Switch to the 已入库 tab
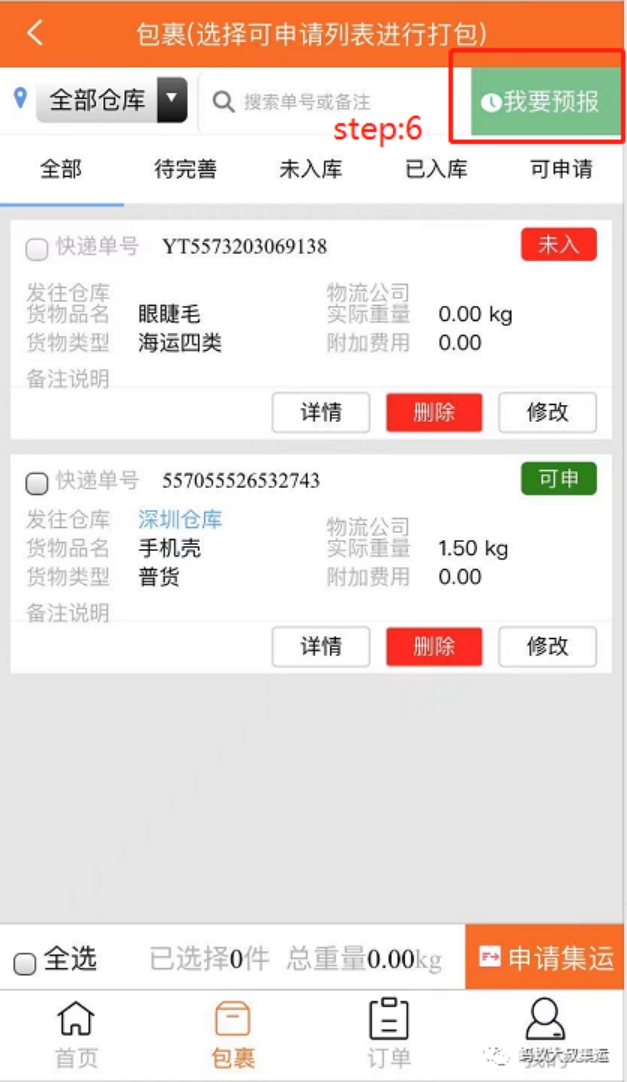 click(436, 170)
